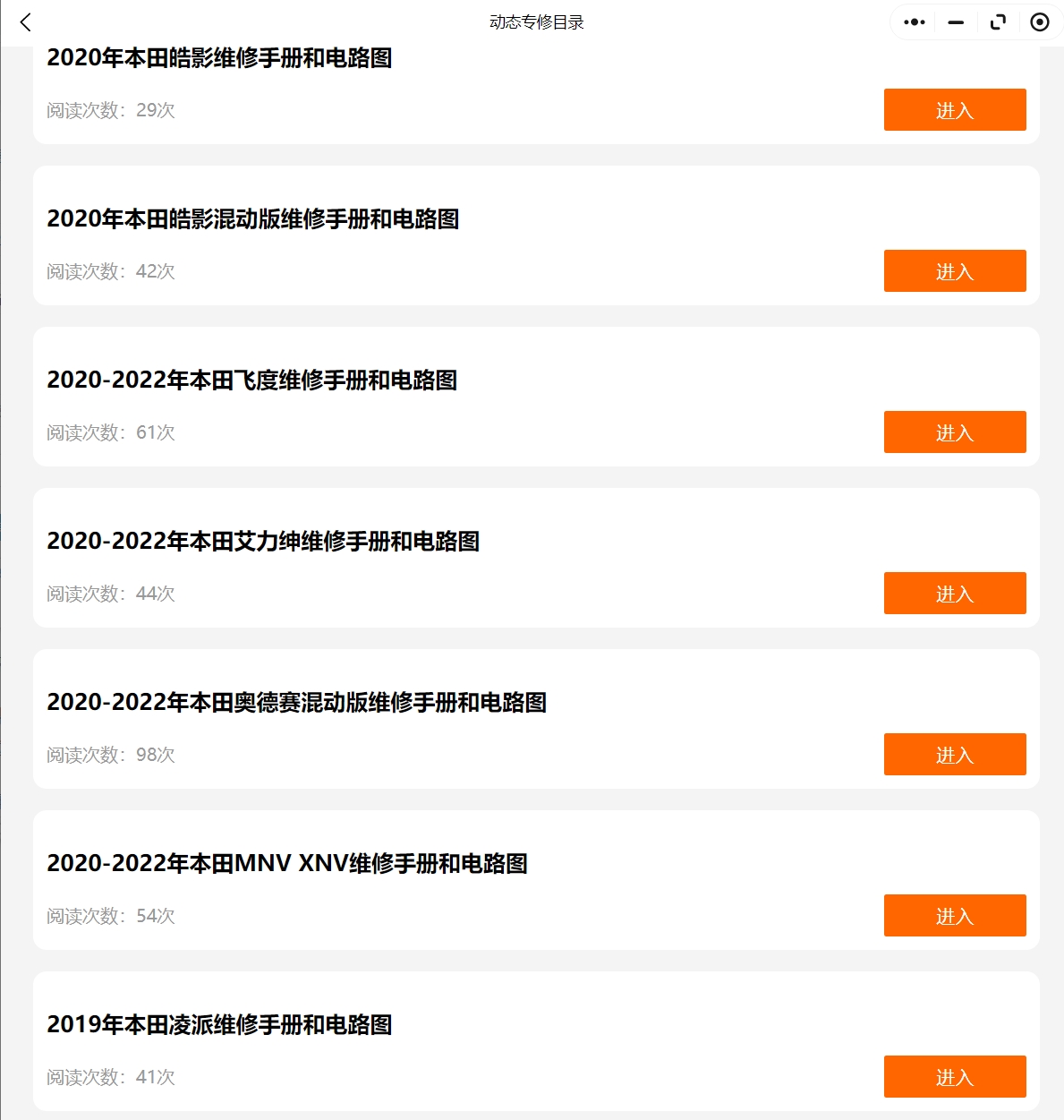1064x1120 pixels.
Task: 进入 the 2020-2022年本田艾力绅 manual entry
Action: click(x=954, y=593)
